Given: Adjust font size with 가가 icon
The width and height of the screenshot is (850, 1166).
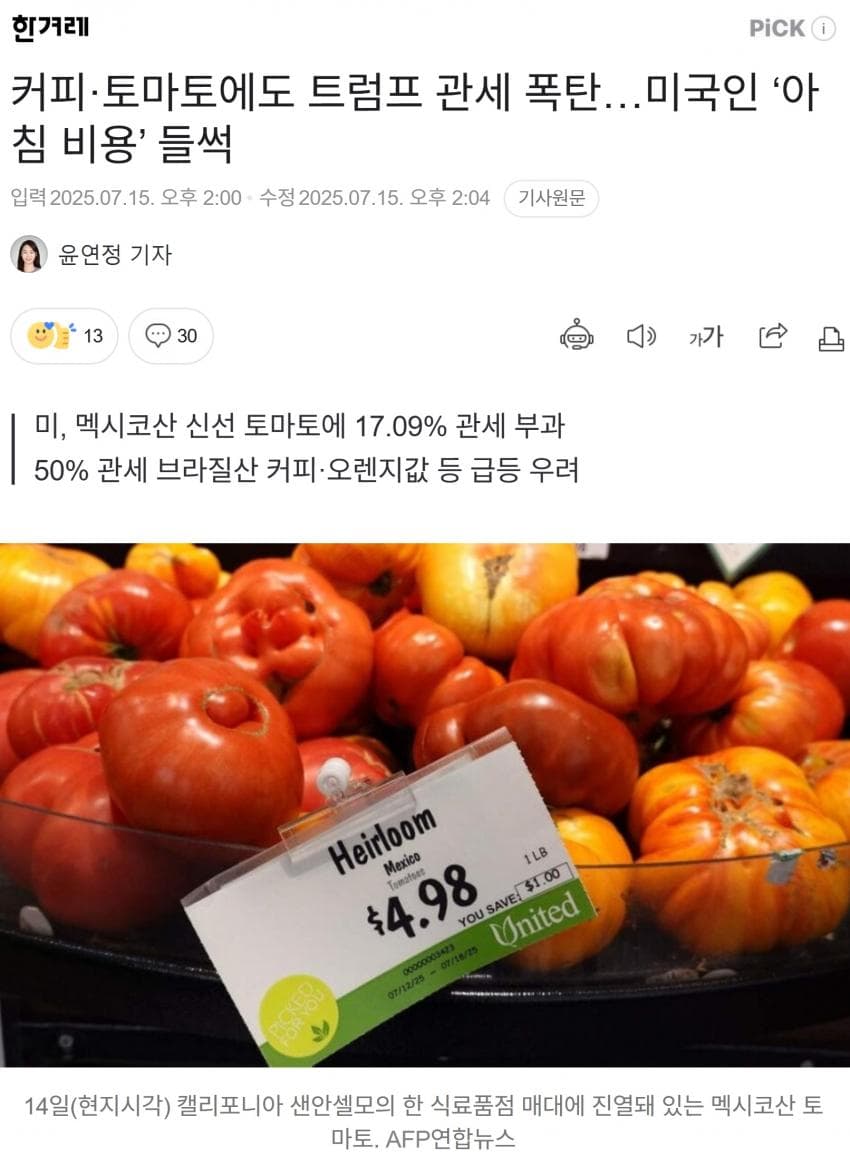Looking at the screenshot, I should click(705, 337).
